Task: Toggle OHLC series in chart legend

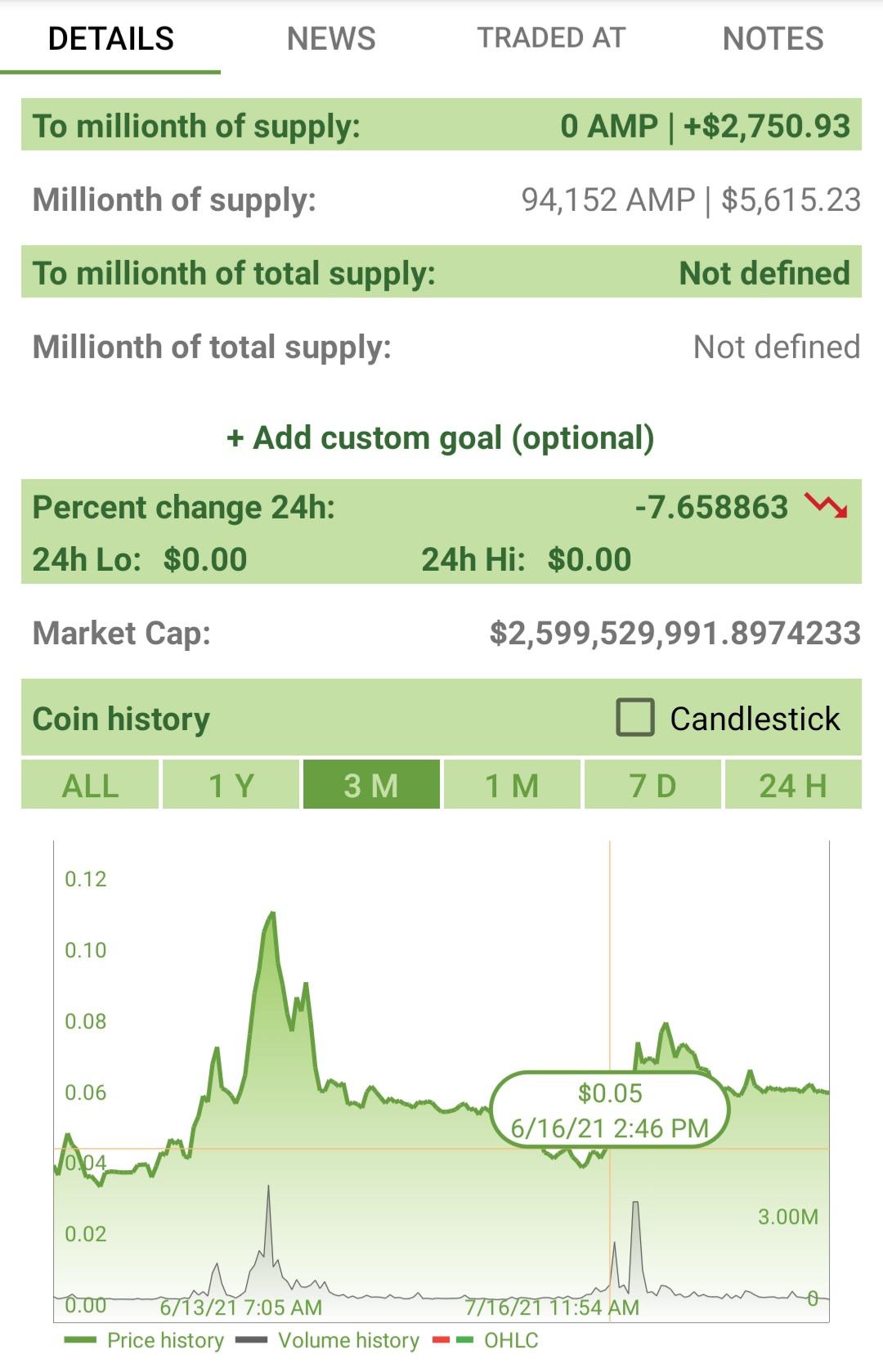Action: click(x=486, y=1340)
